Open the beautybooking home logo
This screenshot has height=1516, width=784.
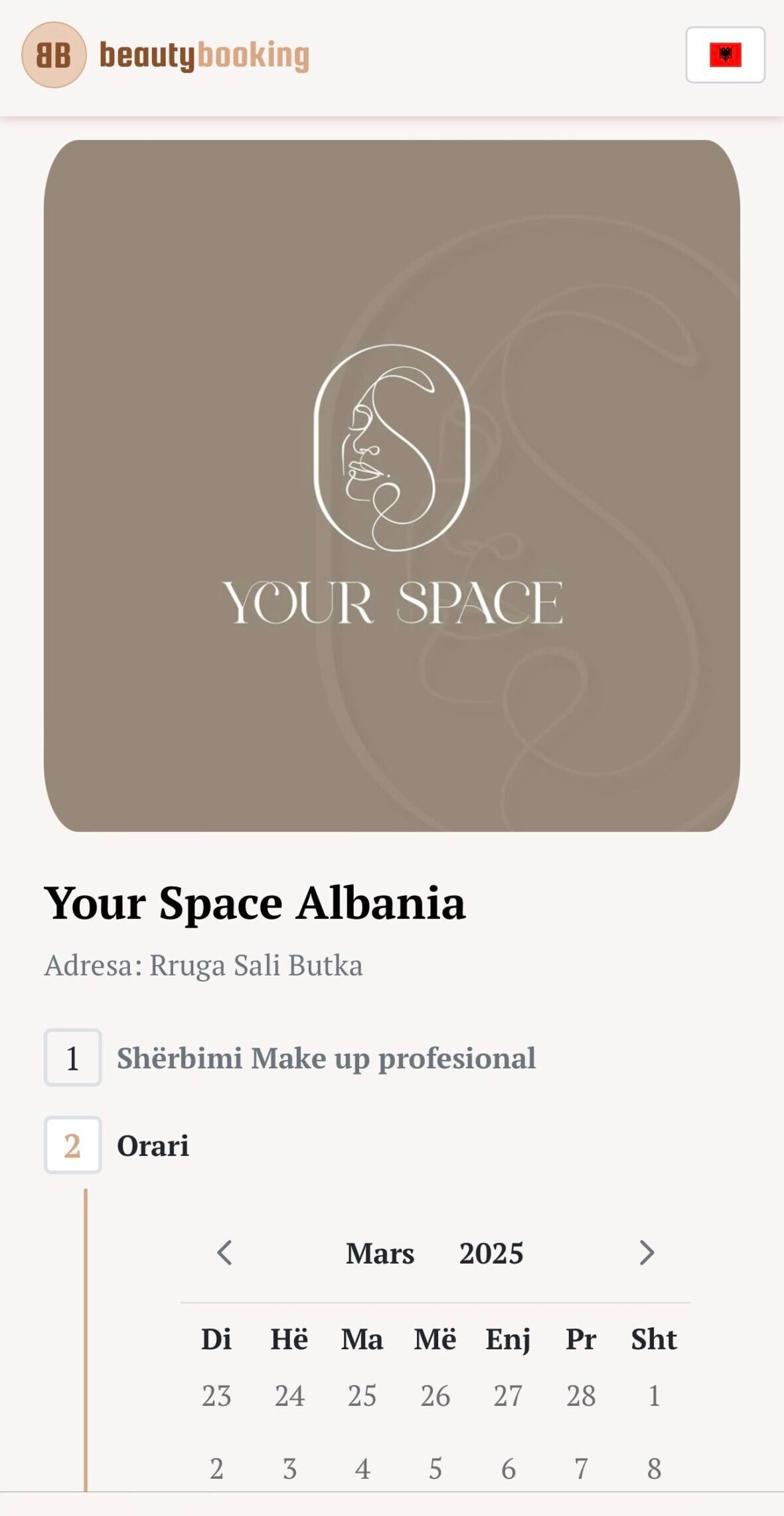point(166,55)
